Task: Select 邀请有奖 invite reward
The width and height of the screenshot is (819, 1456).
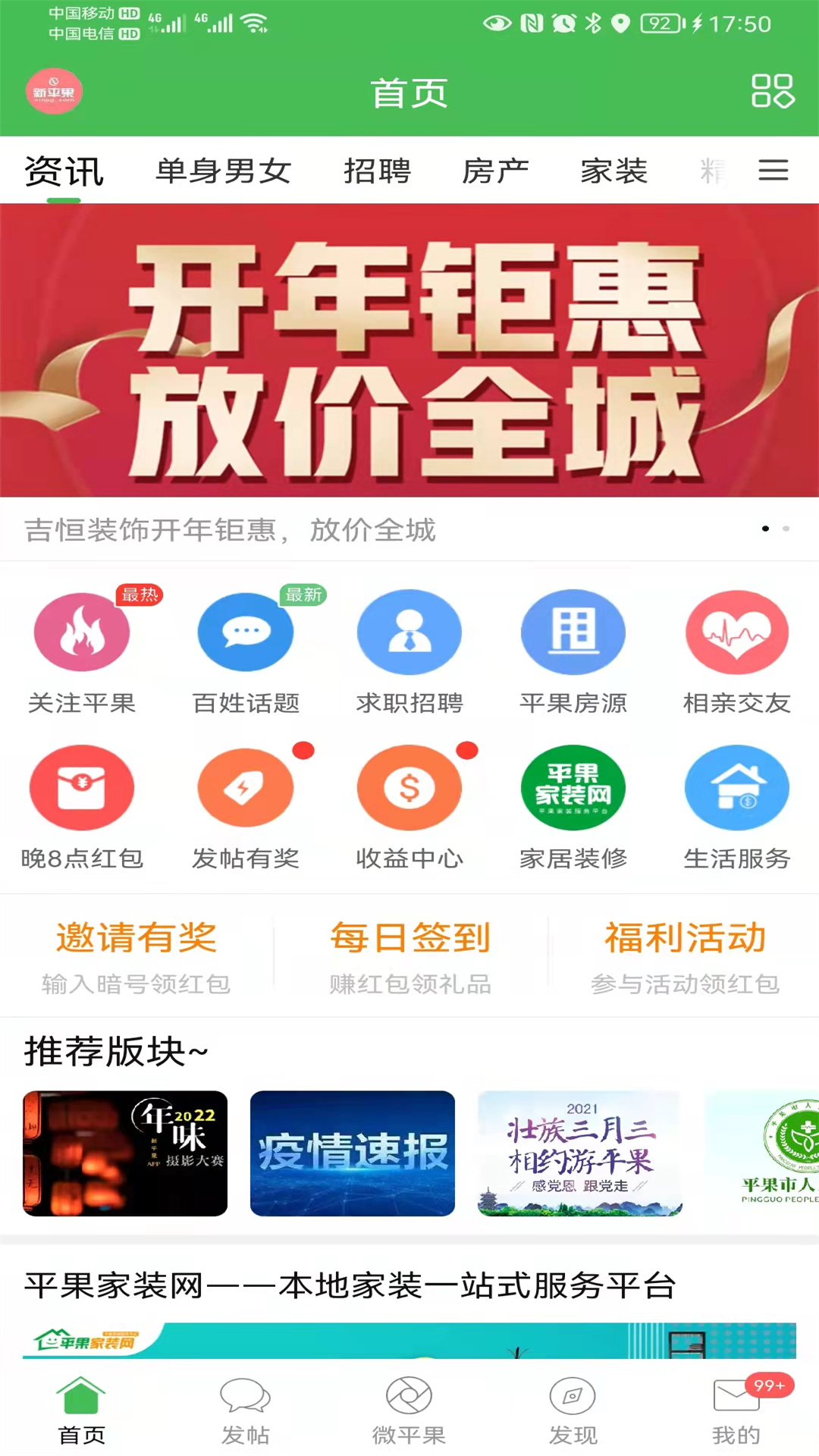Action: click(x=136, y=956)
